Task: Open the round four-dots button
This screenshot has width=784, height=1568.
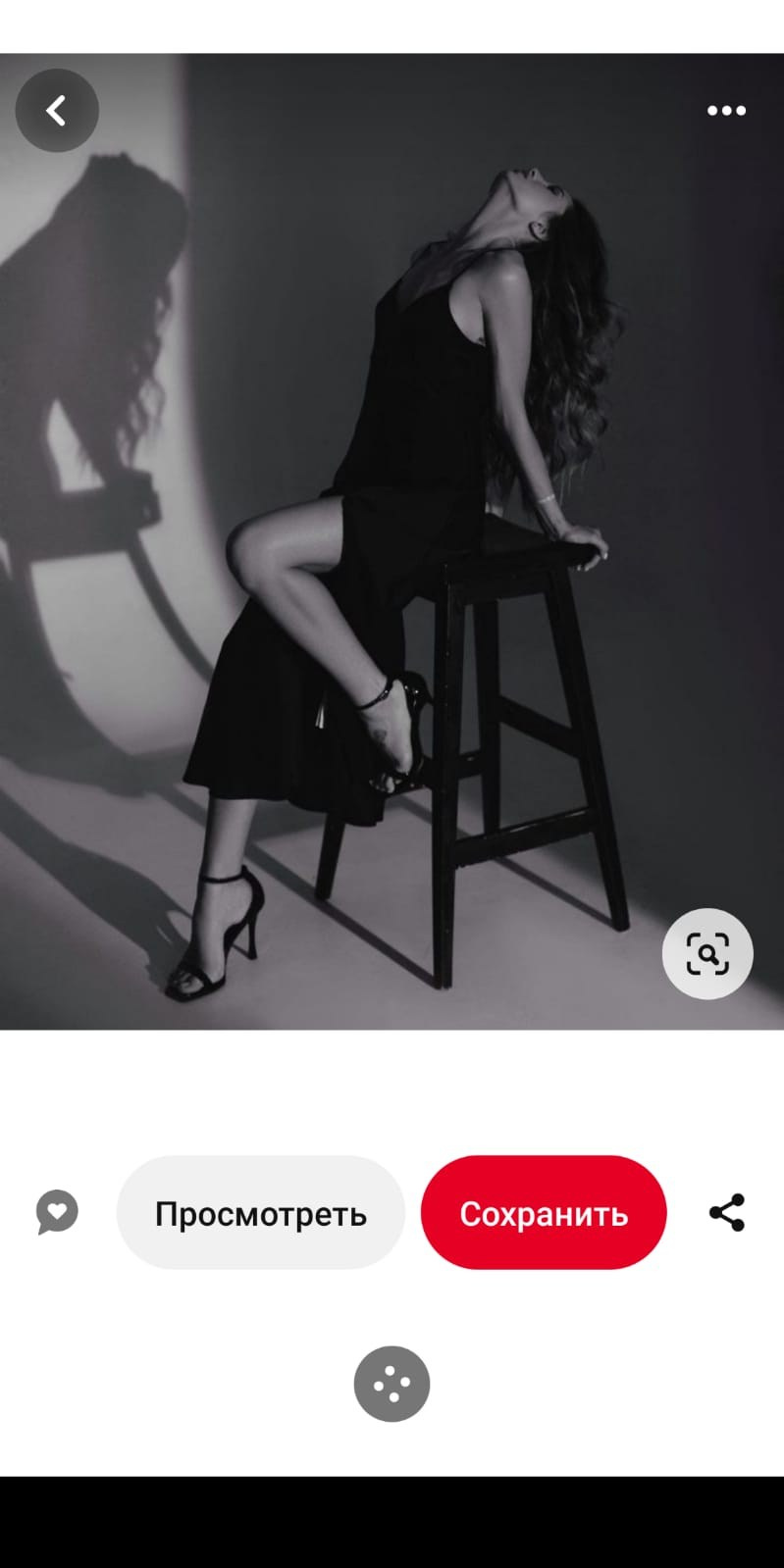Action: click(392, 1384)
